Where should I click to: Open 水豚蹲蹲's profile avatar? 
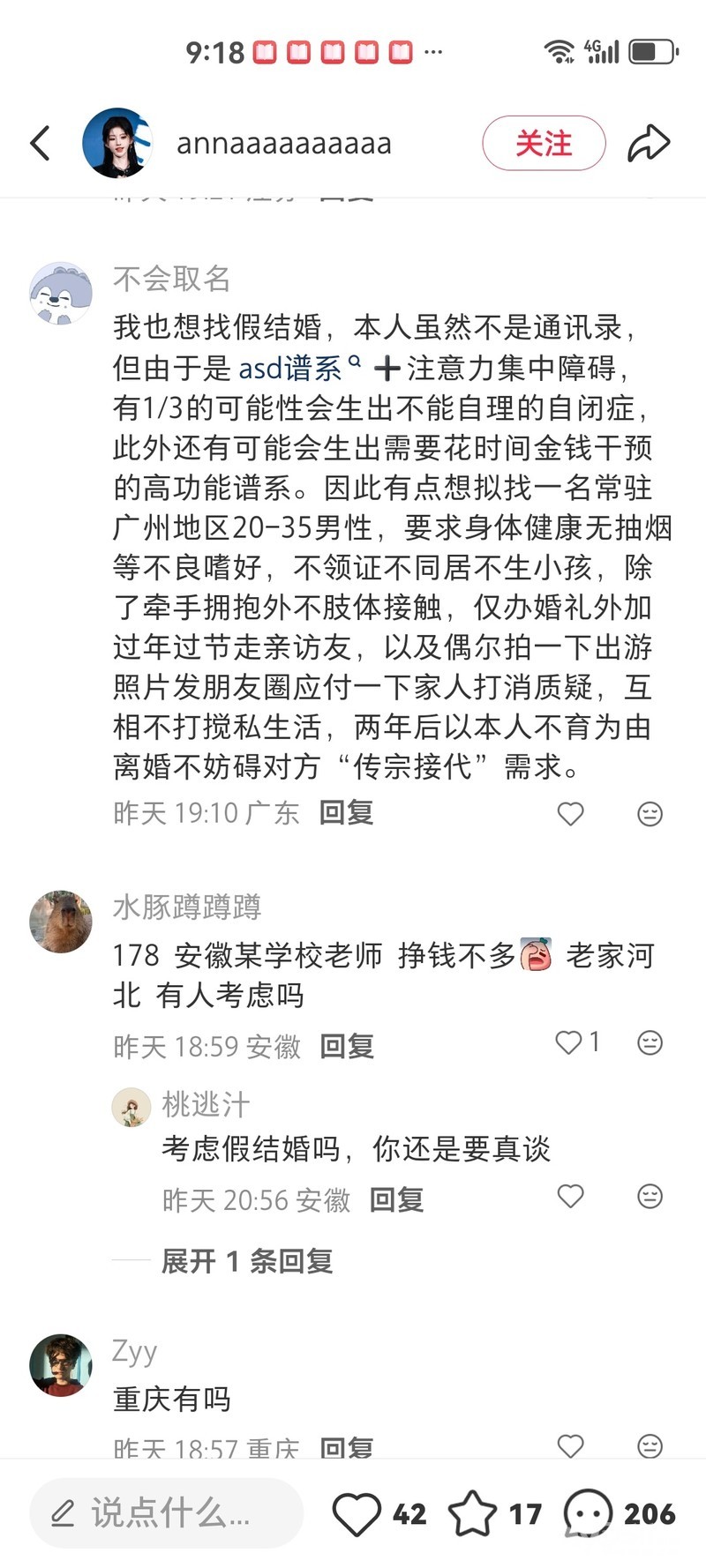coord(60,922)
